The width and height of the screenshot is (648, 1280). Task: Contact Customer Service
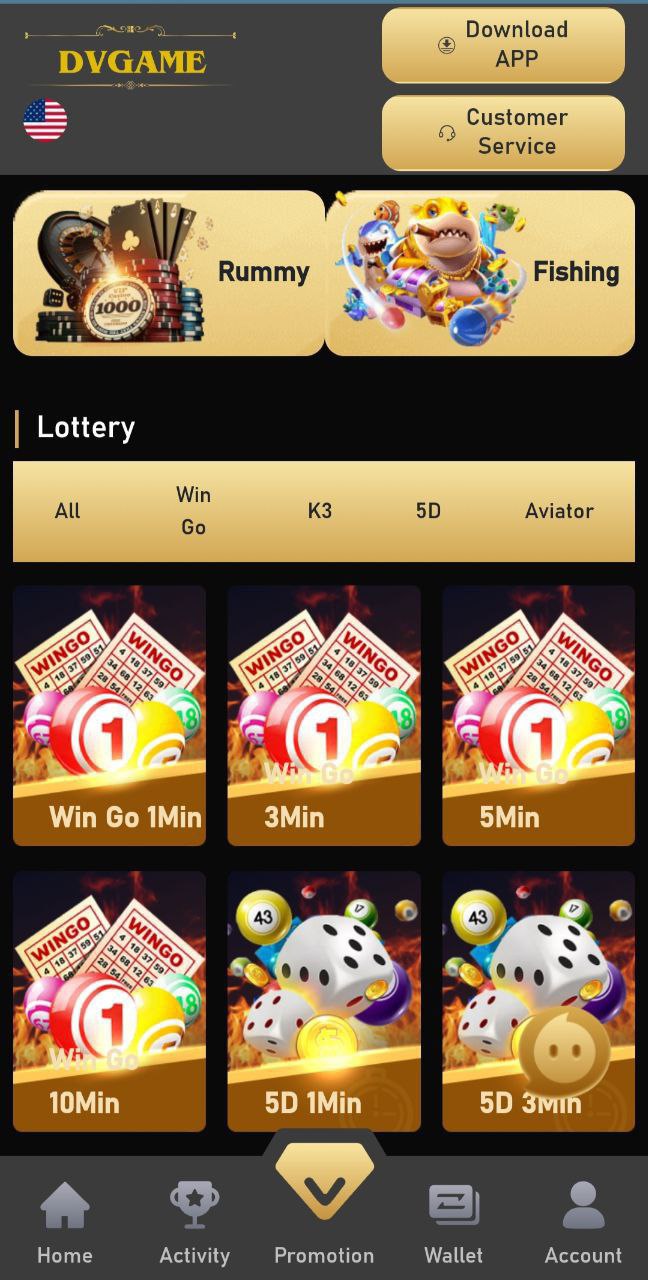click(503, 132)
